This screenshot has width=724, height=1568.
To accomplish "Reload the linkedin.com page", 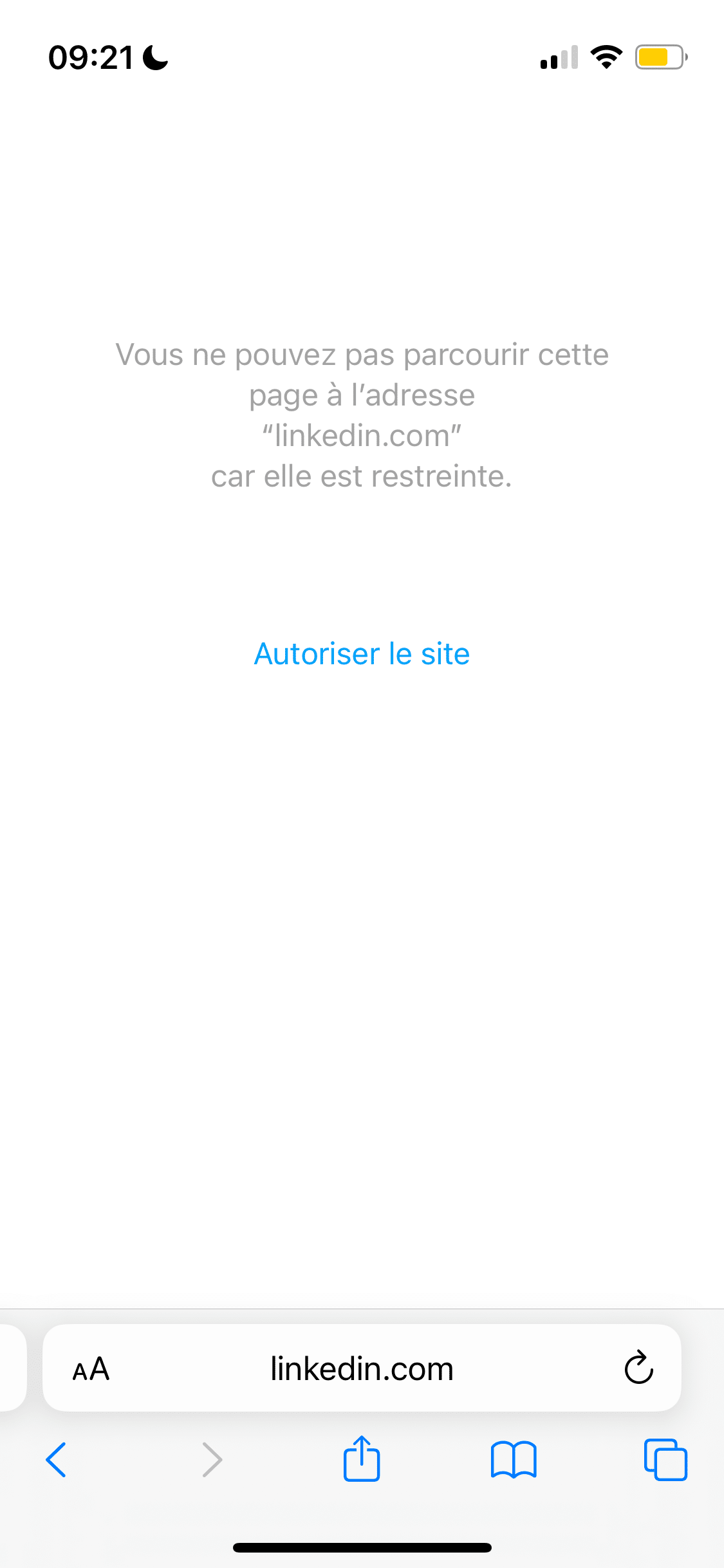I will (638, 1368).
